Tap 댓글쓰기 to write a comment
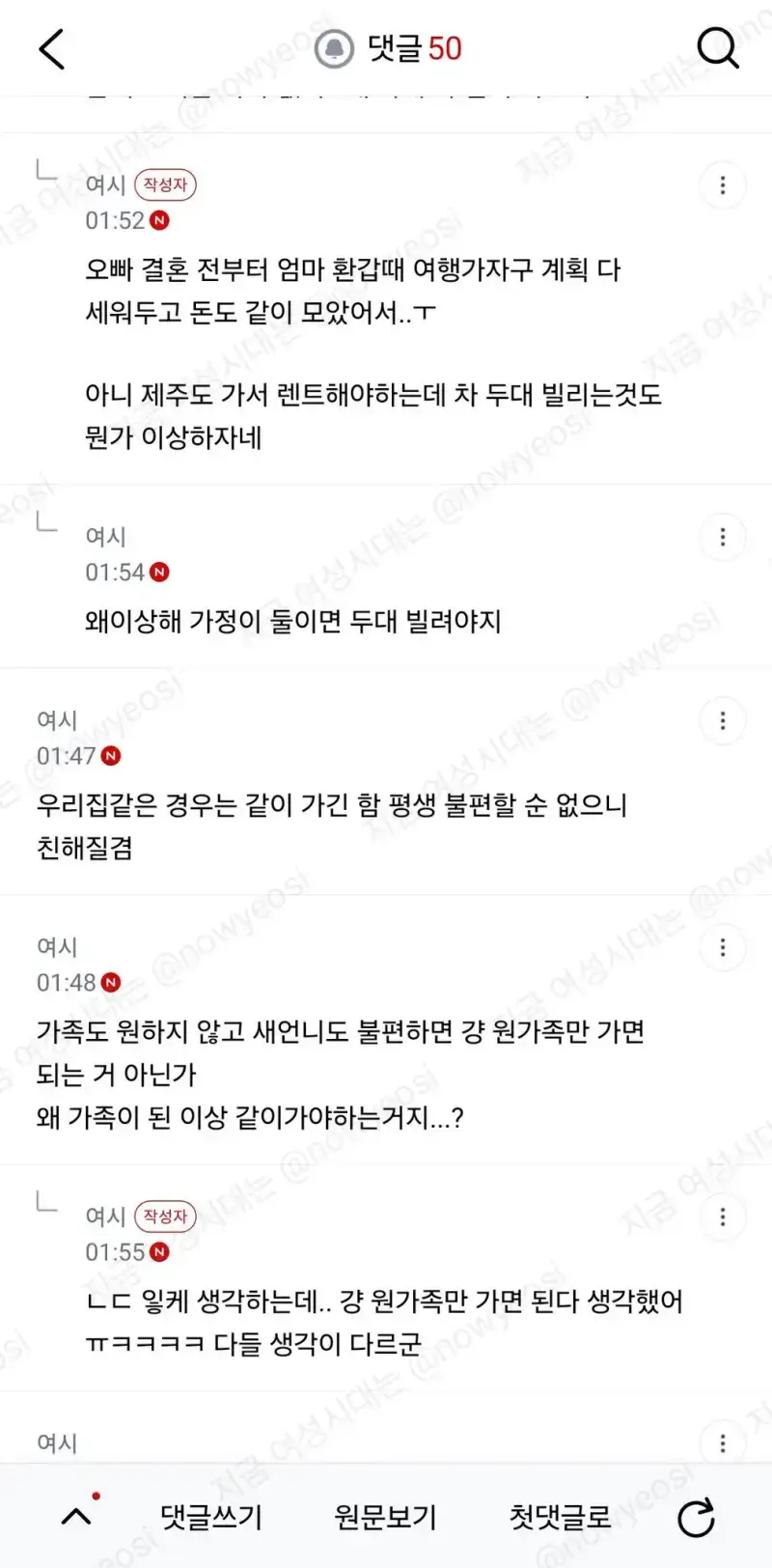The width and height of the screenshot is (772, 1568). coord(211,1517)
